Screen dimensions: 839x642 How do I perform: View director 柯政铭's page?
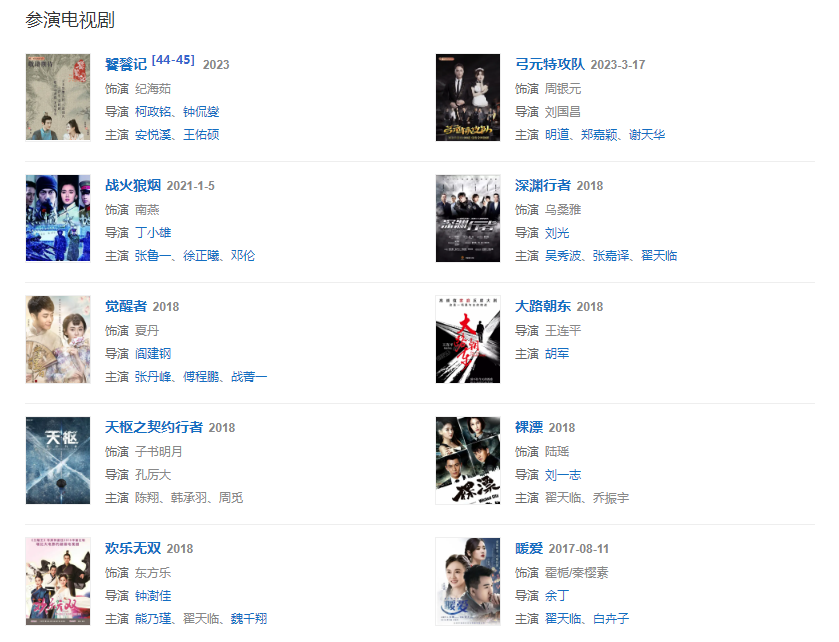(154, 112)
